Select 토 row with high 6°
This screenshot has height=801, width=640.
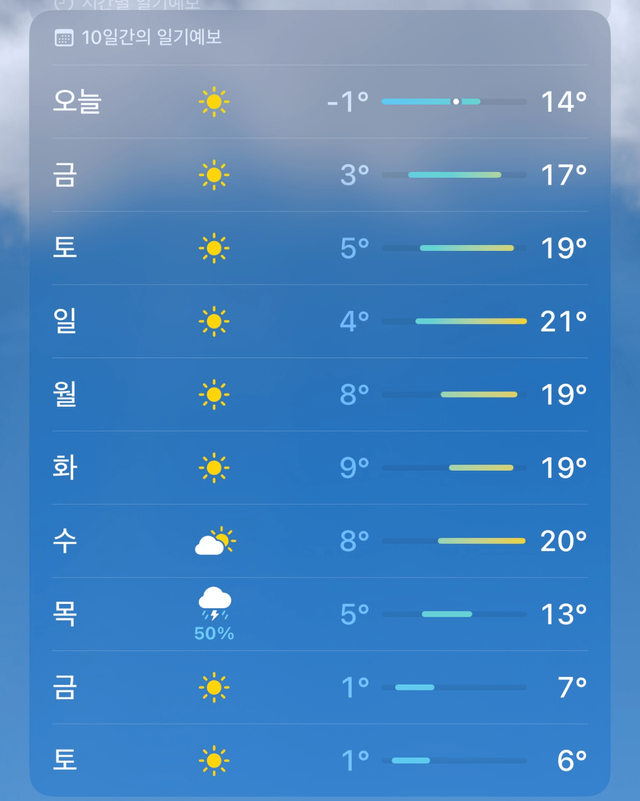(320, 760)
